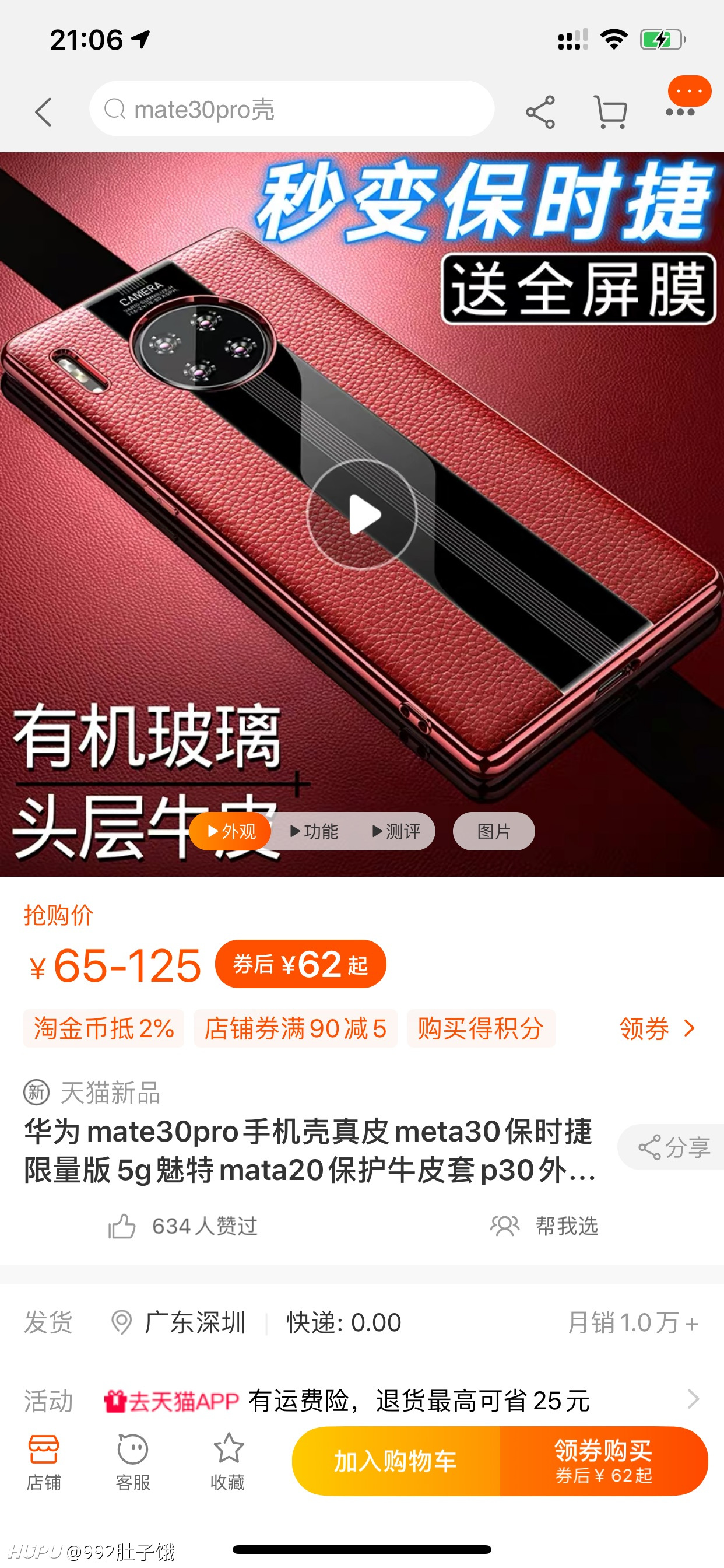724x1568 pixels.
Task: Switch to the 测评 video segment
Action: click(396, 831)
